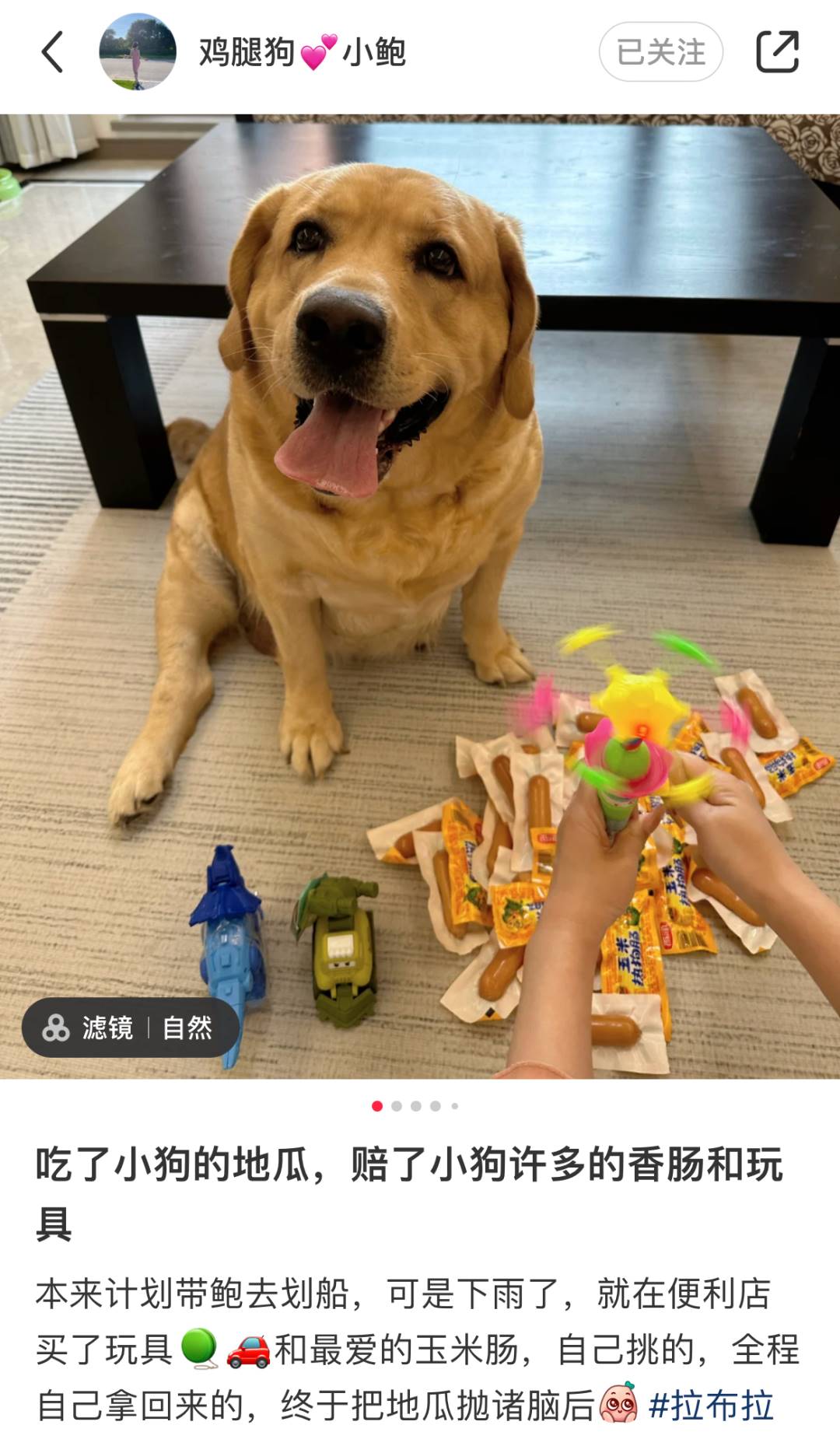Screen dimensions: 840x1439
Task: Open username 鸡腿狗💕小鲍 in header
Action: pos(302,52)
